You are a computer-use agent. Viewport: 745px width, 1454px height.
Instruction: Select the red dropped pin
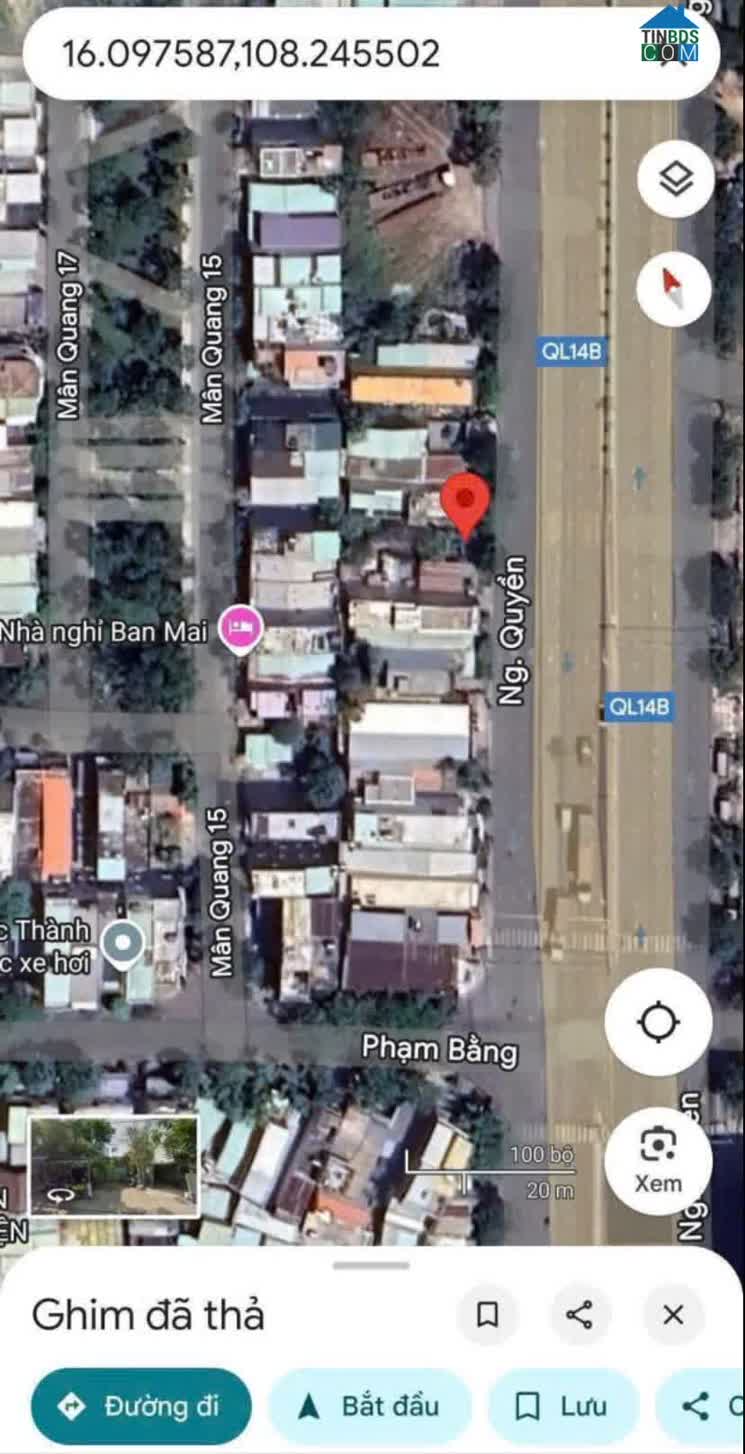(x=465, y=503)
